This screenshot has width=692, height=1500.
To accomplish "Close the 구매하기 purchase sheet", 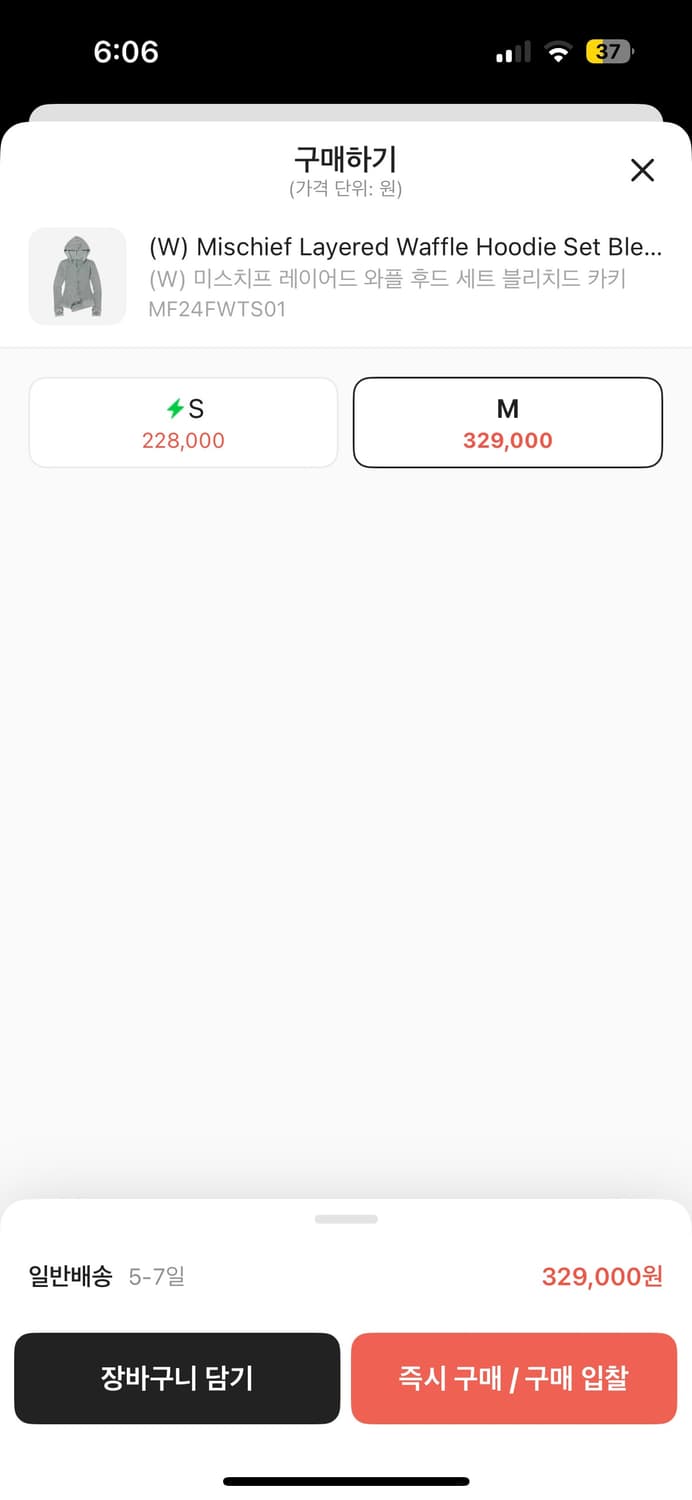I will tap(642, 170).
